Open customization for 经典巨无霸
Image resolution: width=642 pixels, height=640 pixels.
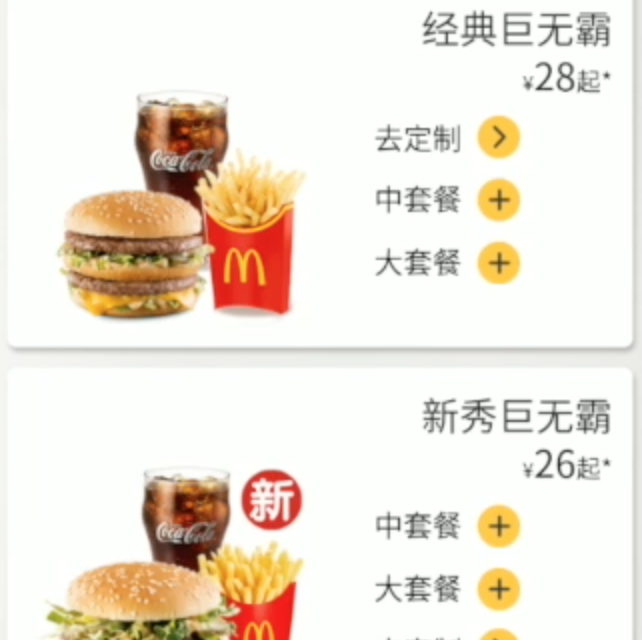[x=498, y=138]
